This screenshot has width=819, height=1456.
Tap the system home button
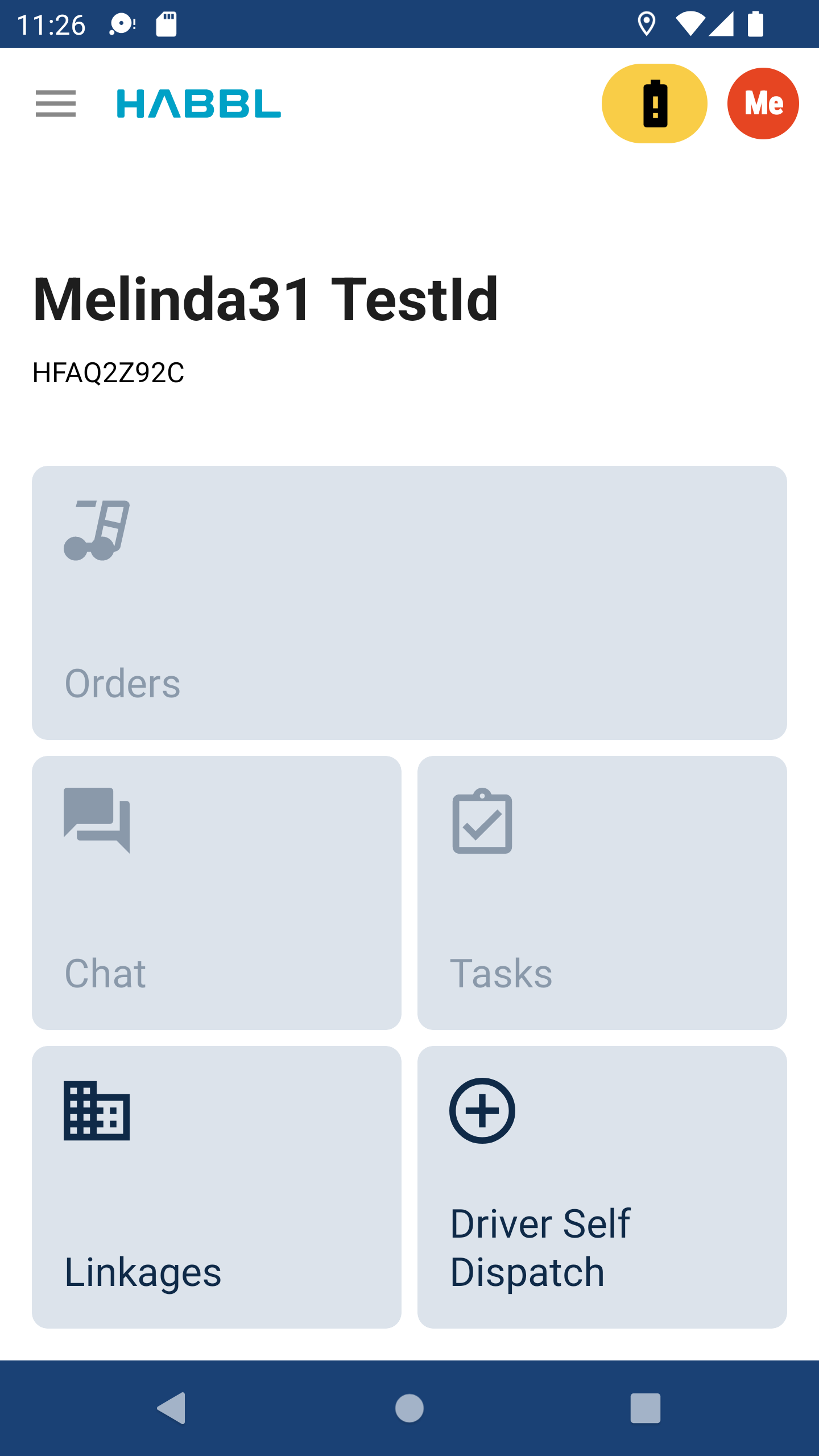click(x=409, y=1408)
